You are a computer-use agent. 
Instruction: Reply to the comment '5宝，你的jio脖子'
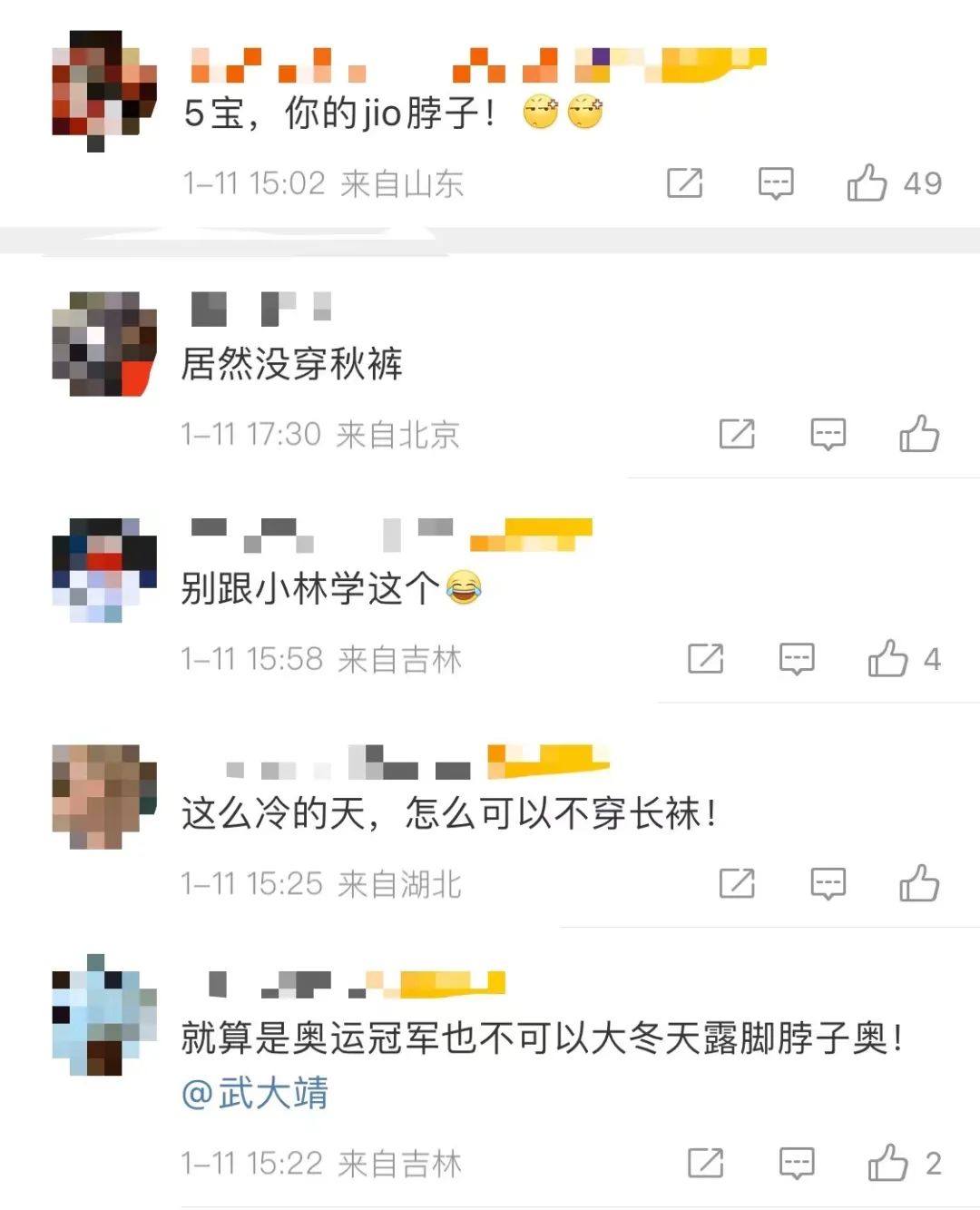coord(776,183)
